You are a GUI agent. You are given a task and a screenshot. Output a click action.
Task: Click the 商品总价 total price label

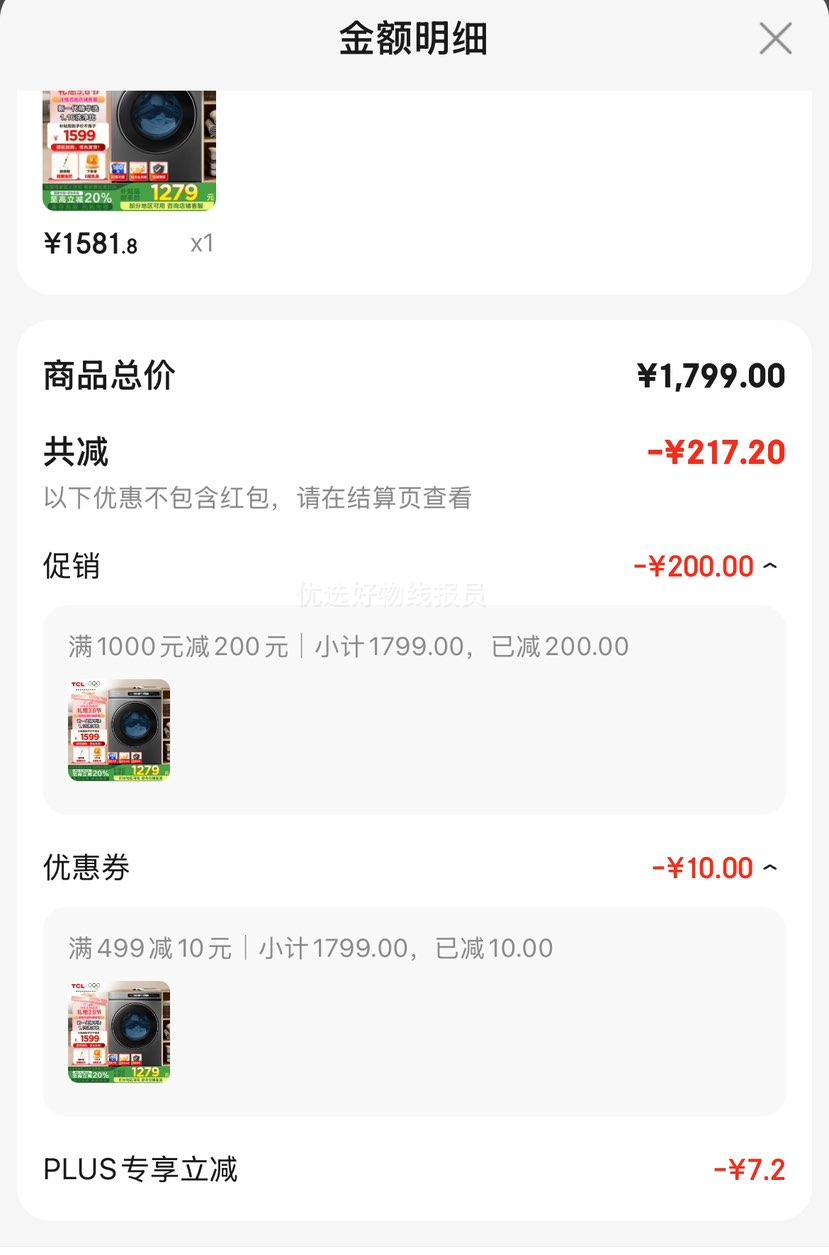[x=106, y=375]
